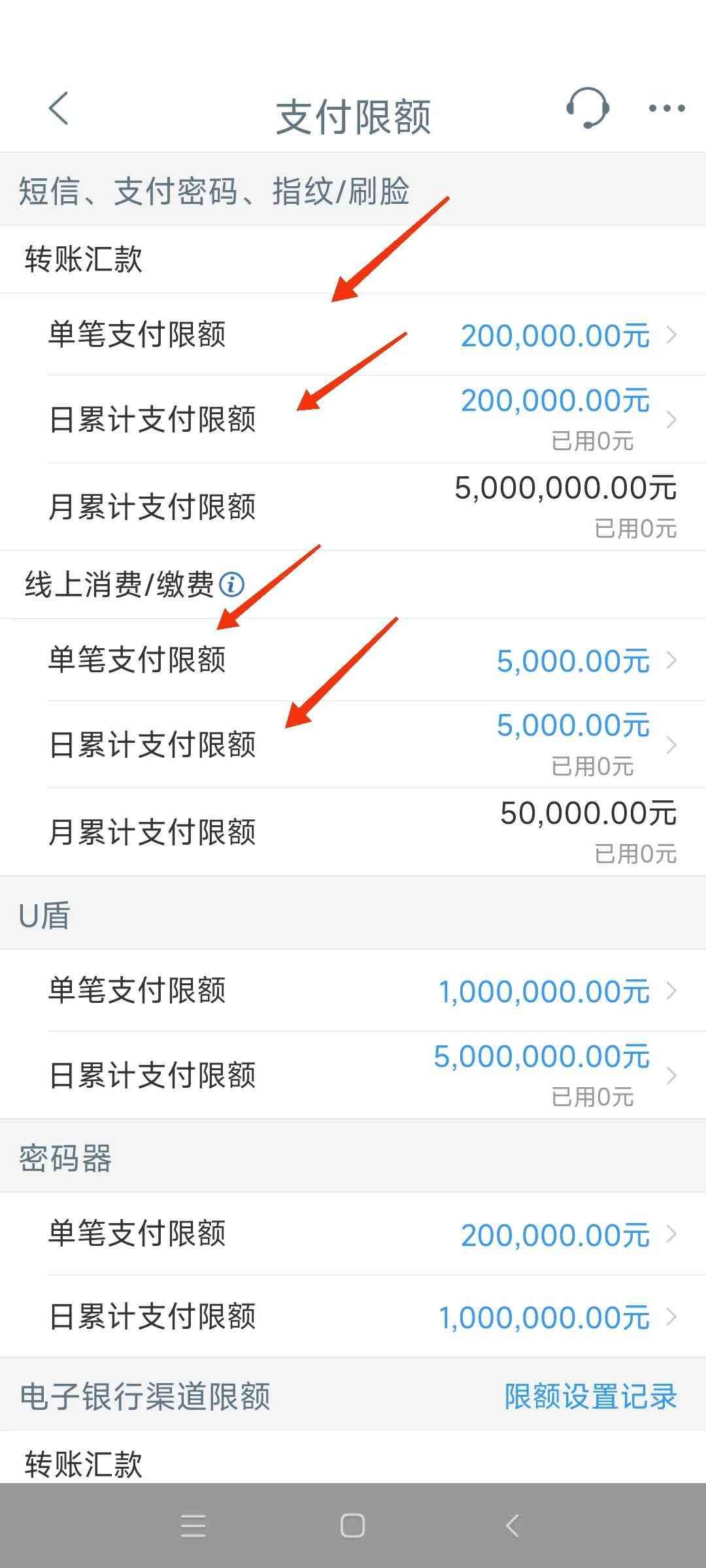Open system recent apps button
Screen dimensions: 706x1568
coord(193,1526)
